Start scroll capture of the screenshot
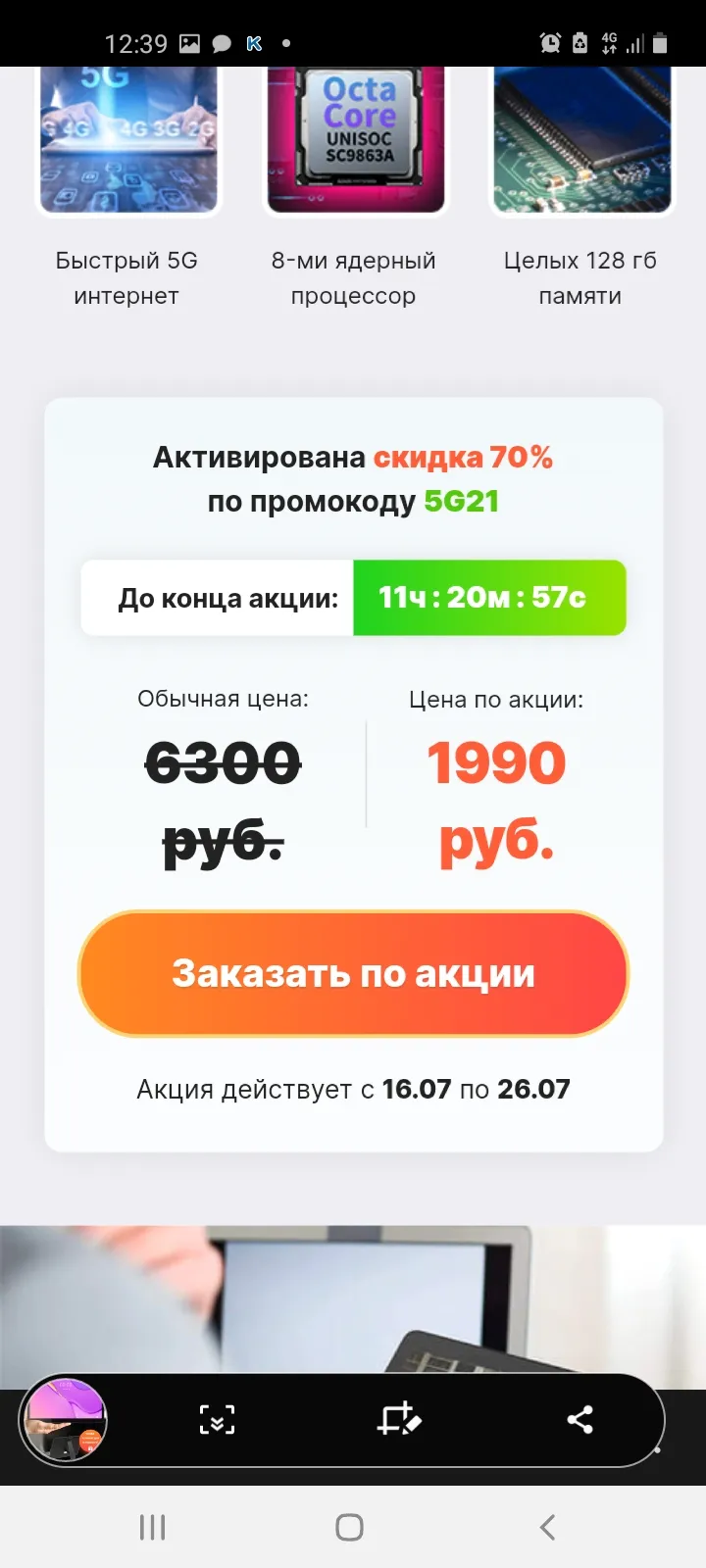706x1568 pixels. 217,1419
